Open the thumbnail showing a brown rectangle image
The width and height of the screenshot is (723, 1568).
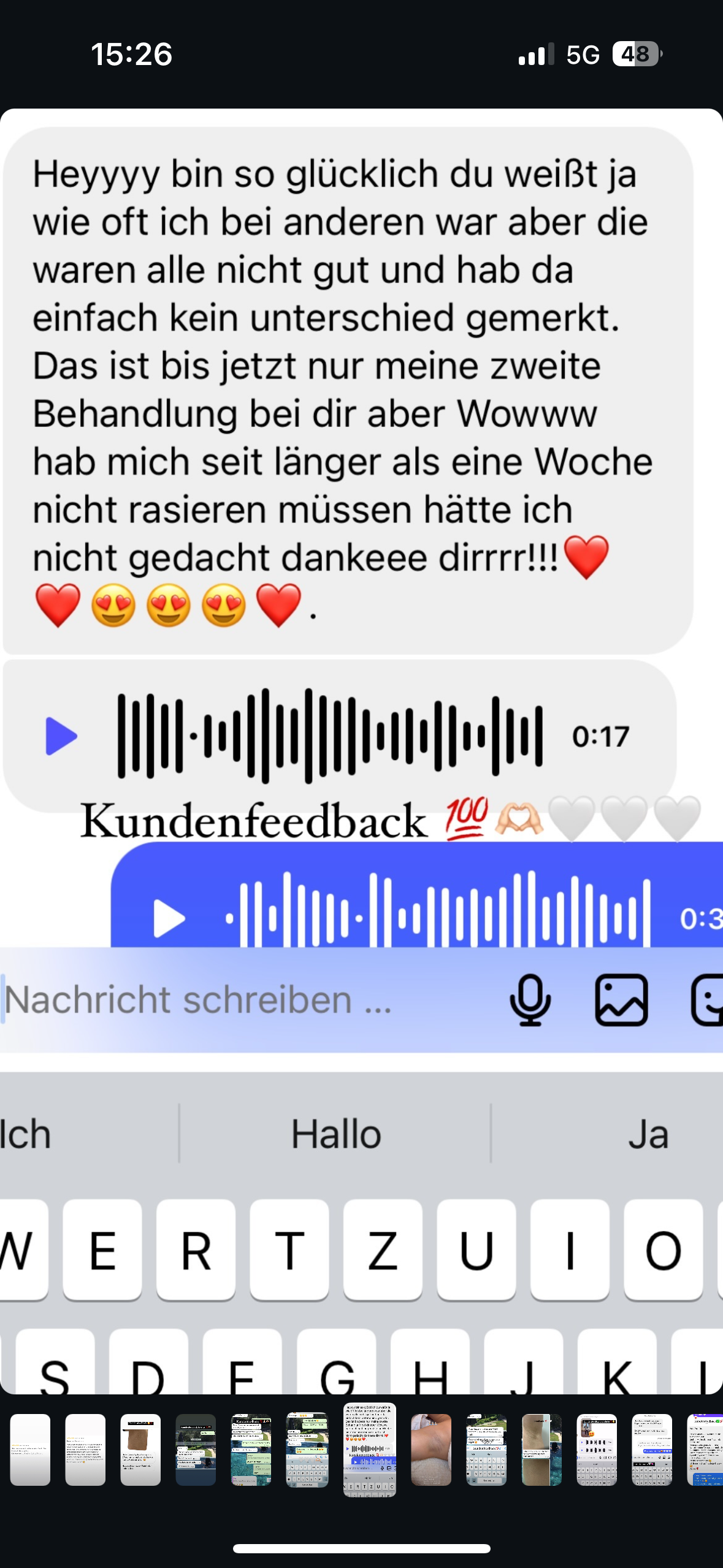[140, 1450]
